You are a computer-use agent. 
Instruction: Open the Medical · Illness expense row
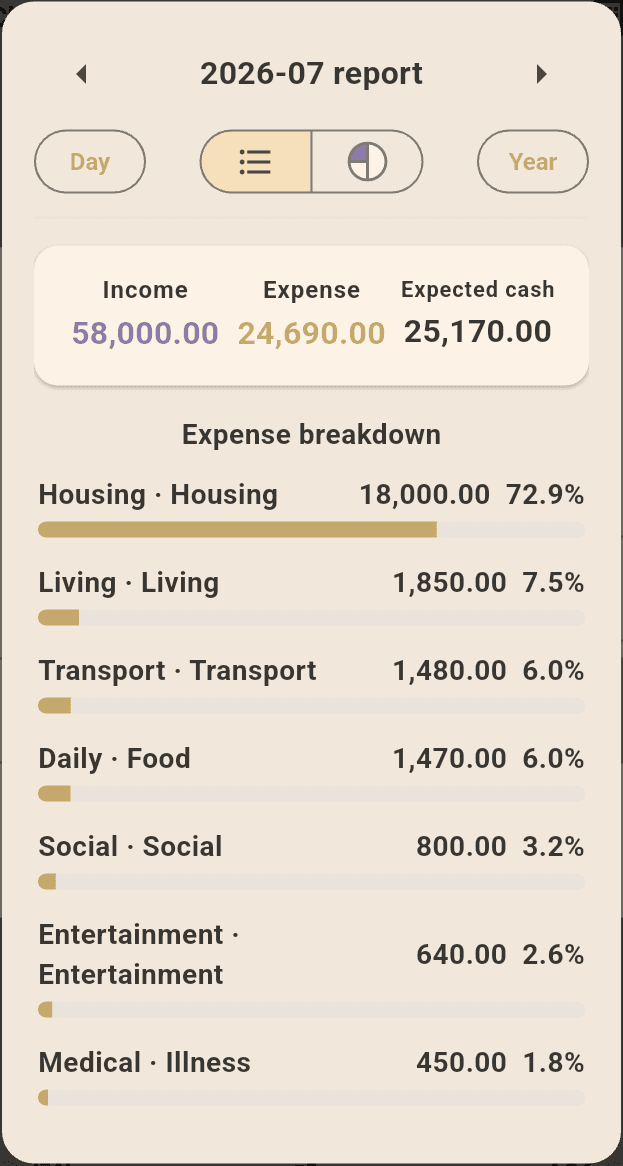click(312, 1075)
